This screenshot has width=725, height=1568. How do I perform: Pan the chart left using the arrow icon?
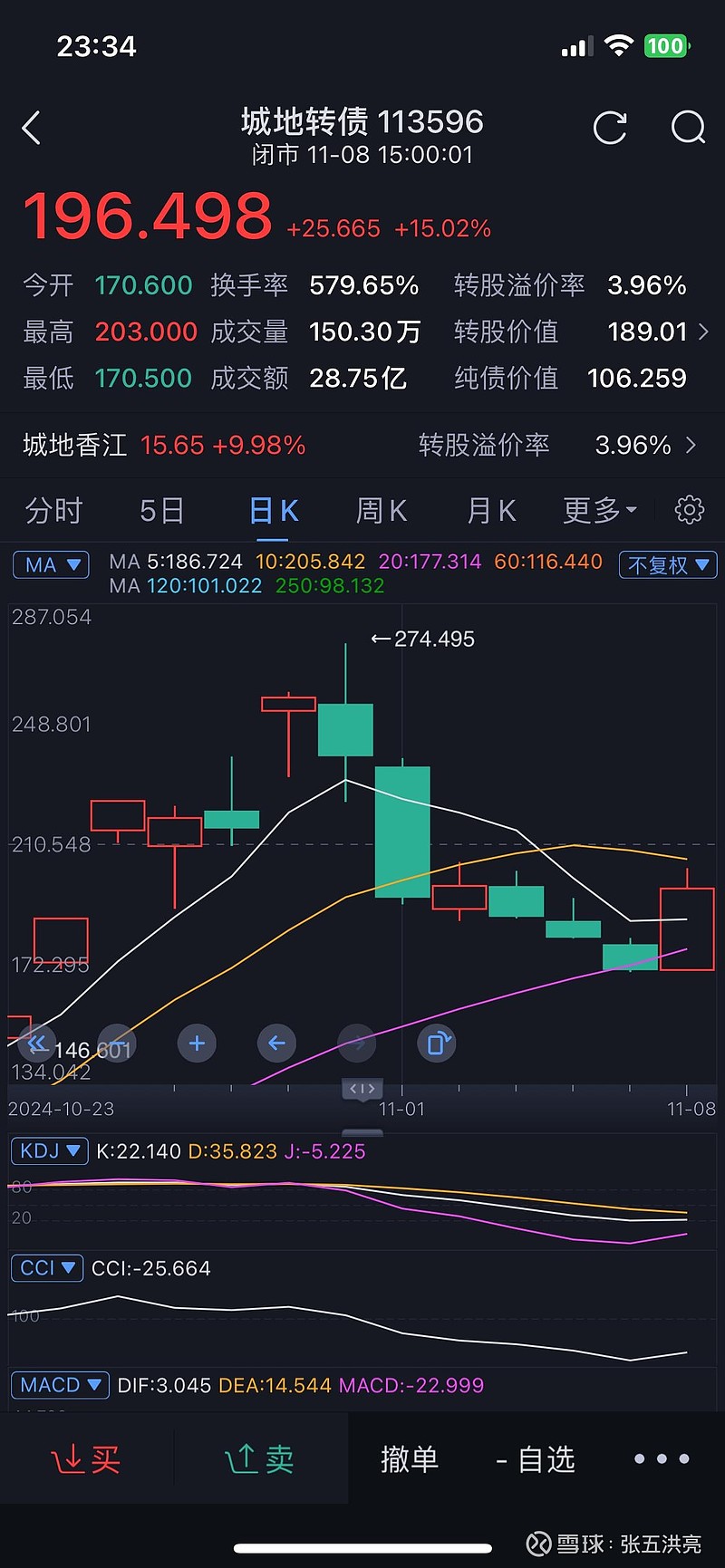[x=276, y=1043]
